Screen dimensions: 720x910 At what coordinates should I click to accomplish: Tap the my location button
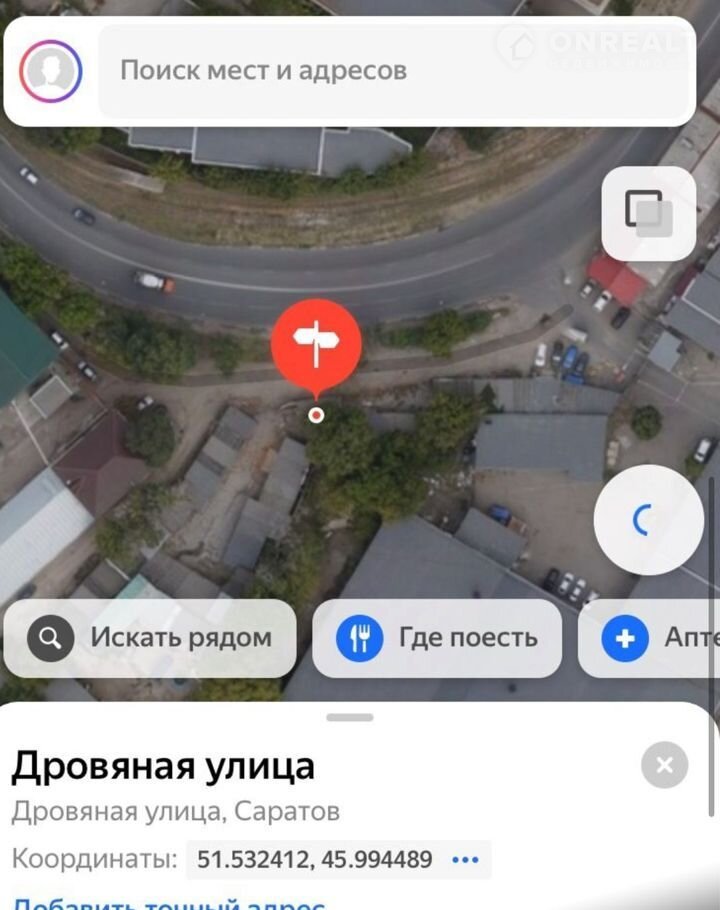(648, 519)
